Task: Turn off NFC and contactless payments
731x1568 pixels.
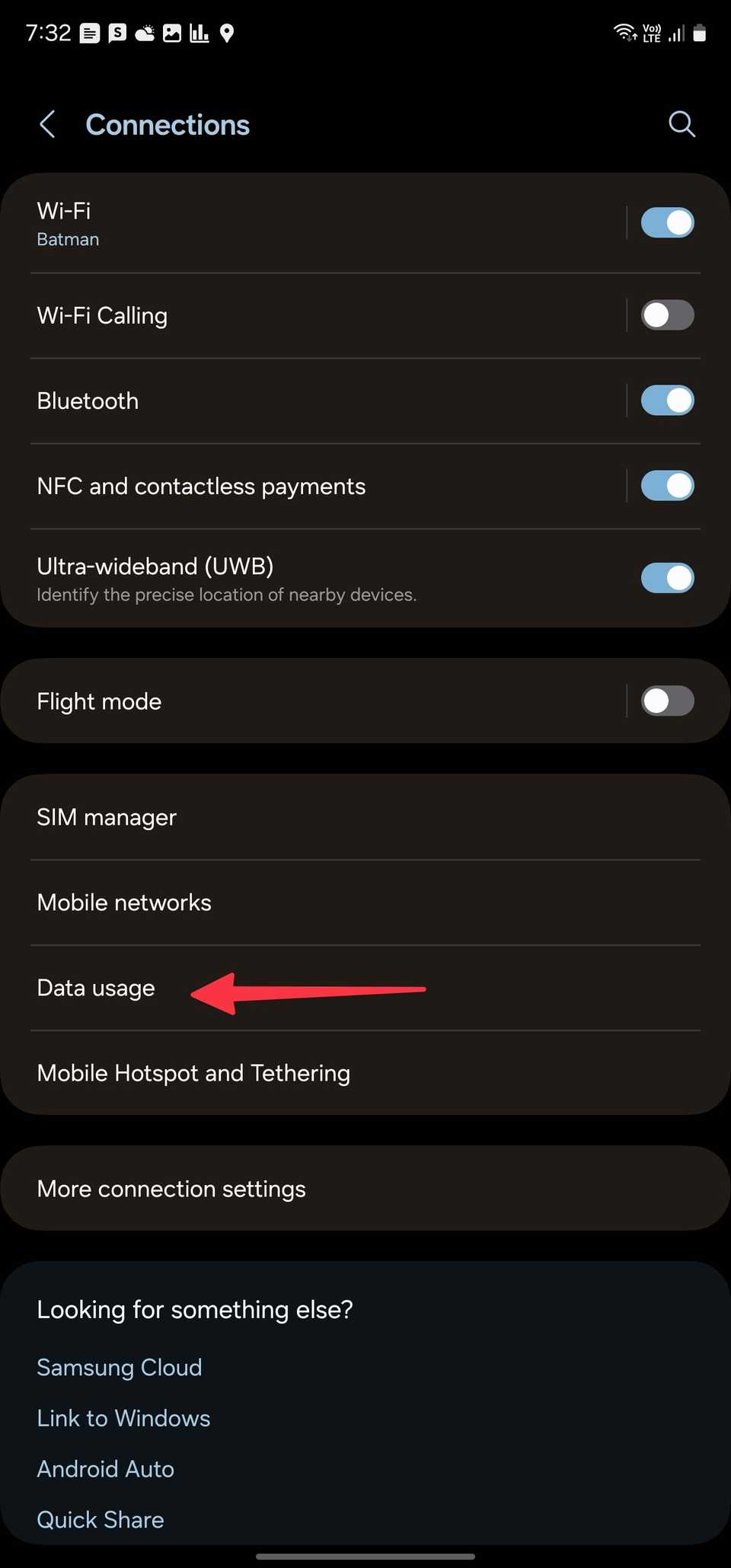Action: tap(667, 486)
